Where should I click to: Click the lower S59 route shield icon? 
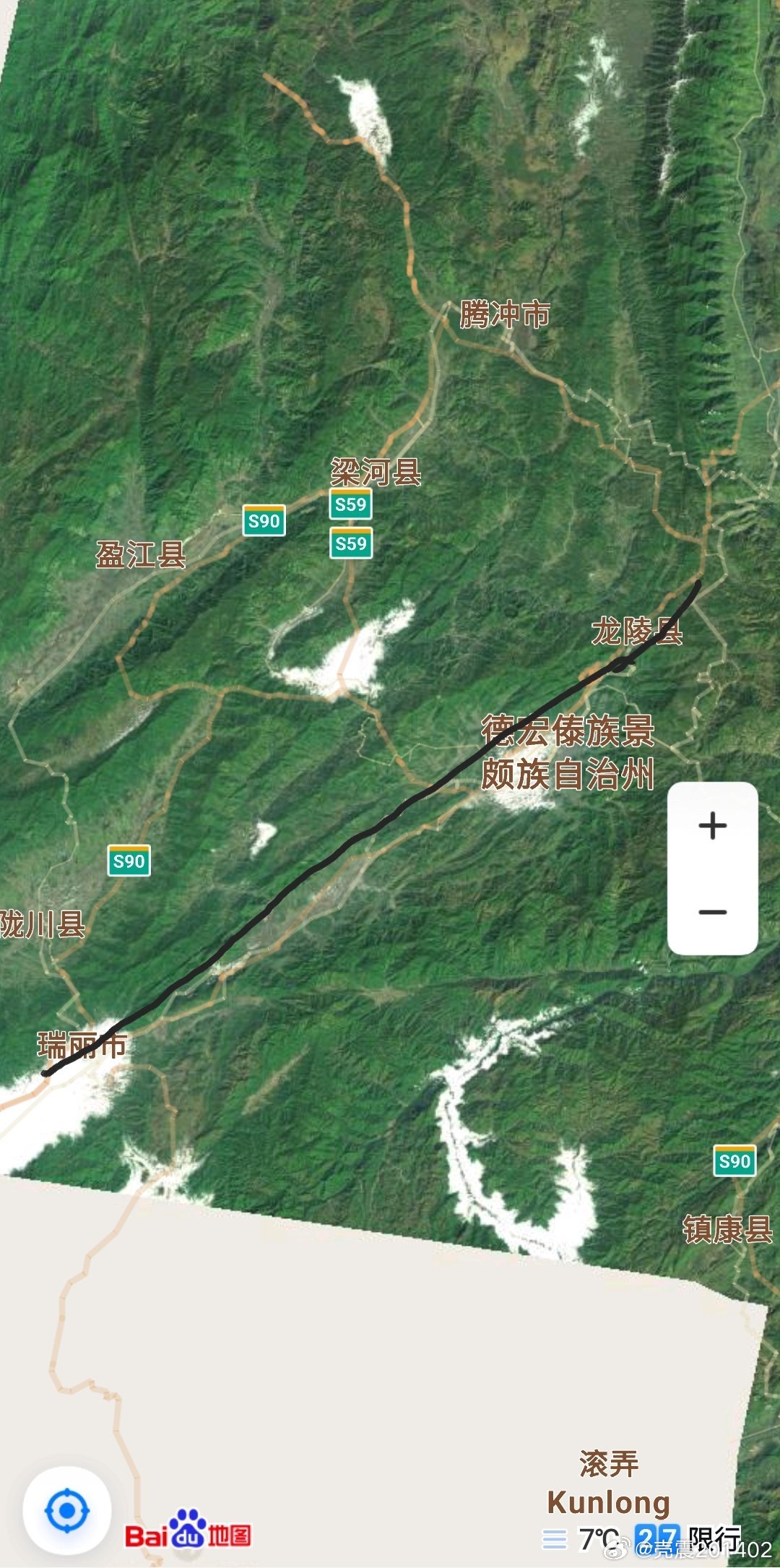[352, 542]
